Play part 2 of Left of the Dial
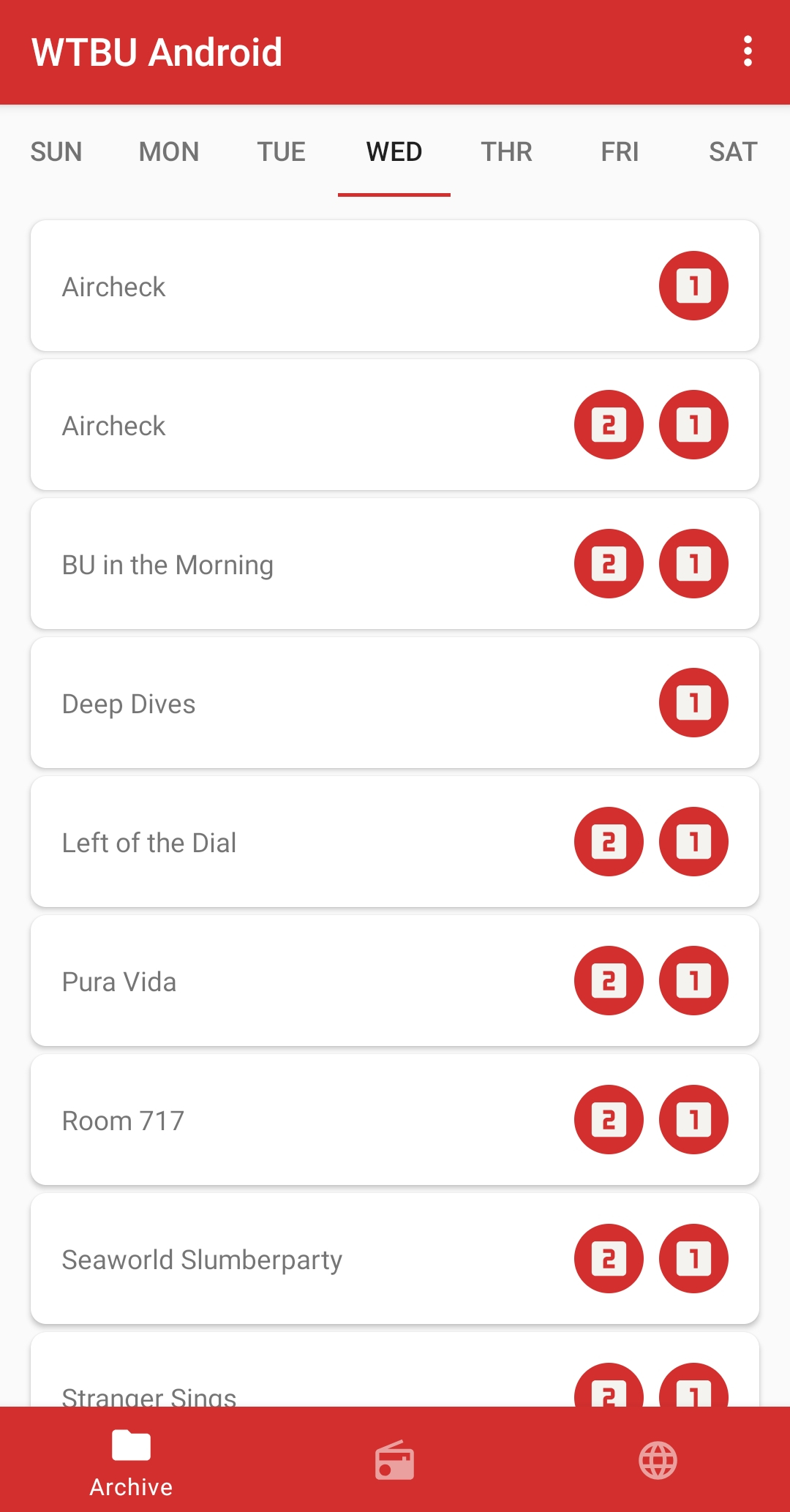Viewport: 790px width, 1512px height. pyautogui.click(x=609, y=842)
